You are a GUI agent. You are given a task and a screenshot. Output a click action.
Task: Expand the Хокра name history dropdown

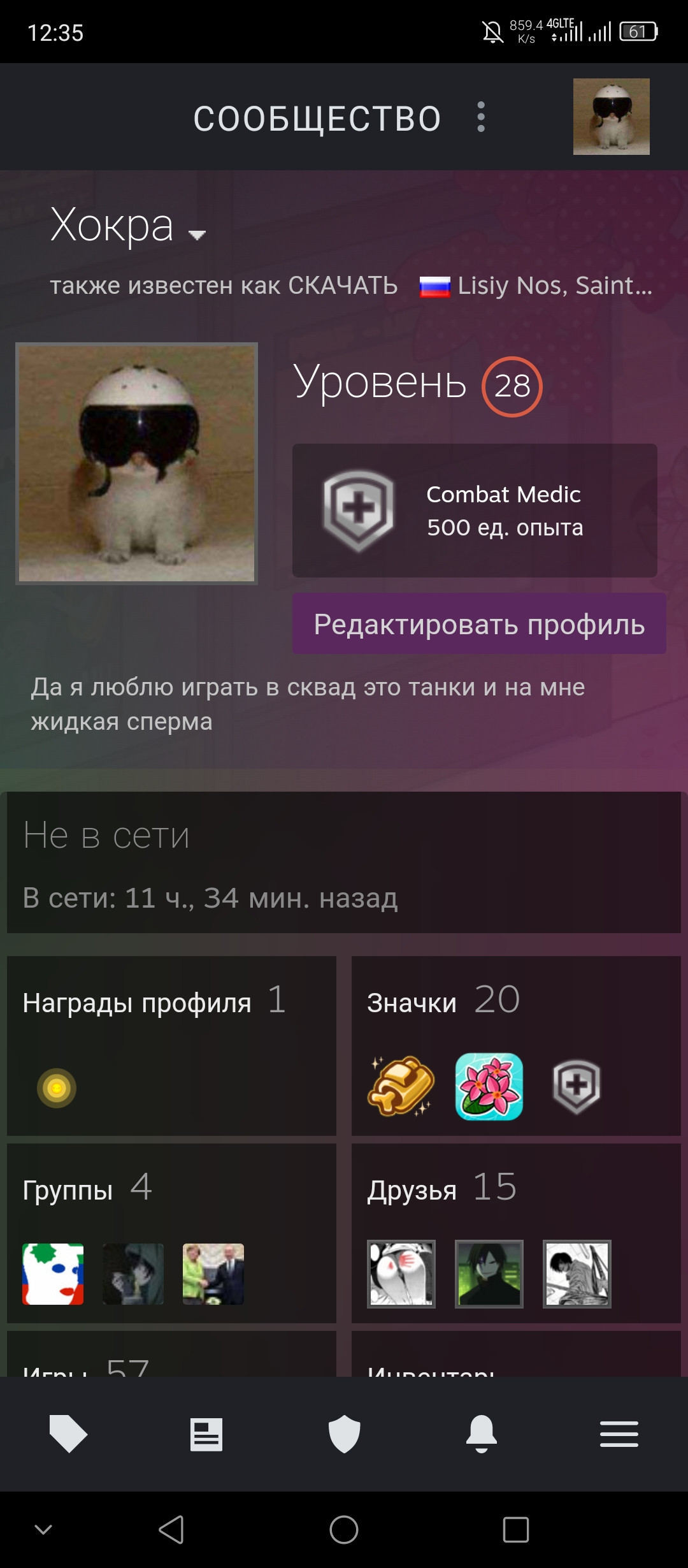pyautogui.click(x=197, y=235)
